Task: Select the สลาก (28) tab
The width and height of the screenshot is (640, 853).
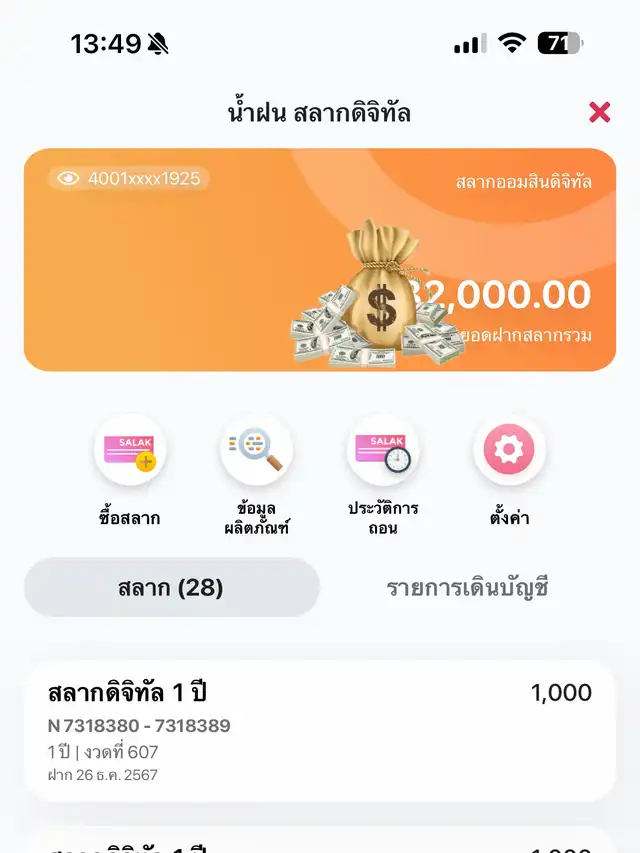Action: 171,588
